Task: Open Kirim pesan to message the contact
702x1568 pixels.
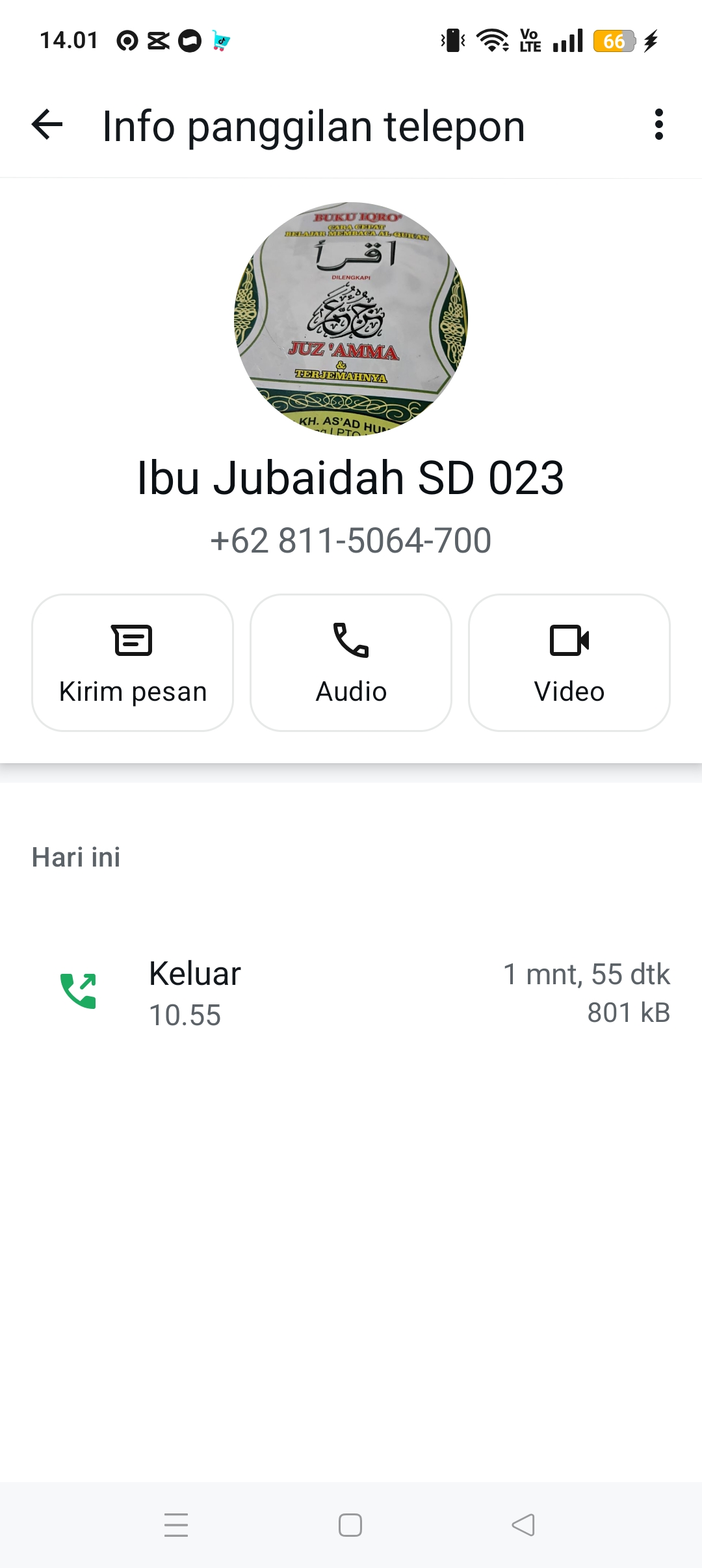Action: pos(132,660)
